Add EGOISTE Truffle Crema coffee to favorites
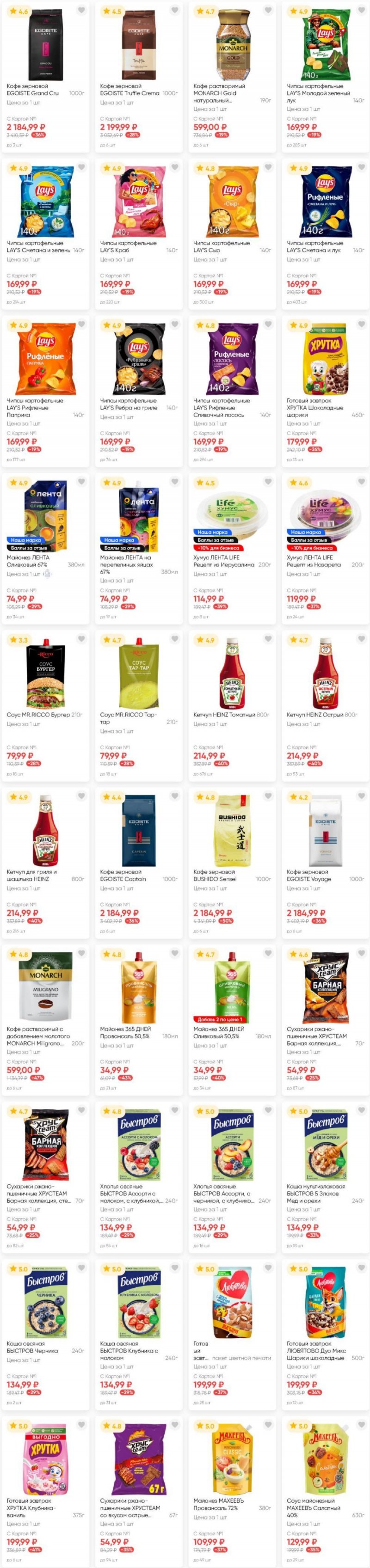Image resolution: width=370 pixels, height=1568 pixels. coord(175,10)
